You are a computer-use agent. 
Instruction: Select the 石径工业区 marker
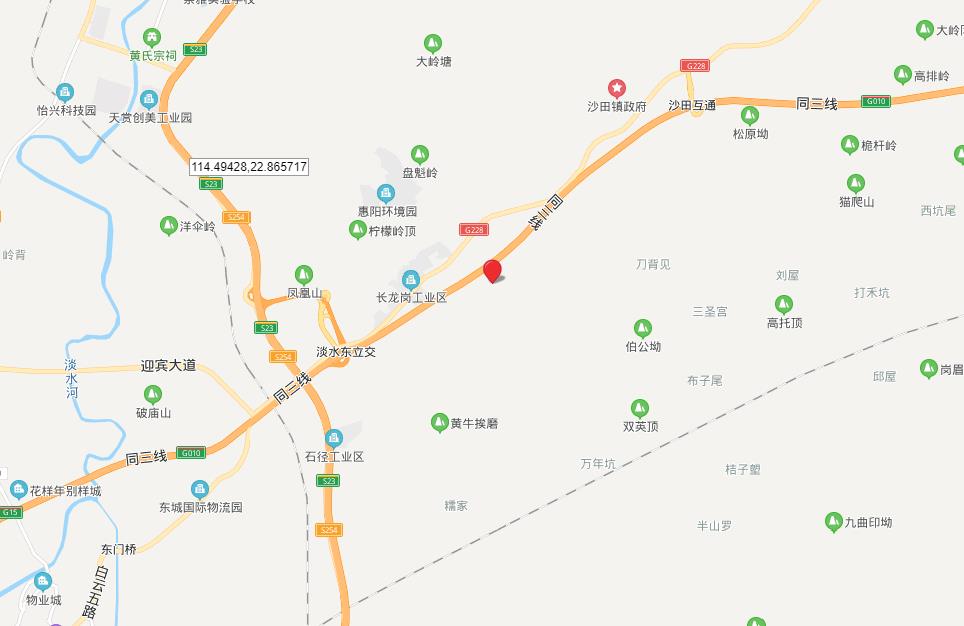click(x=334, y=437)
